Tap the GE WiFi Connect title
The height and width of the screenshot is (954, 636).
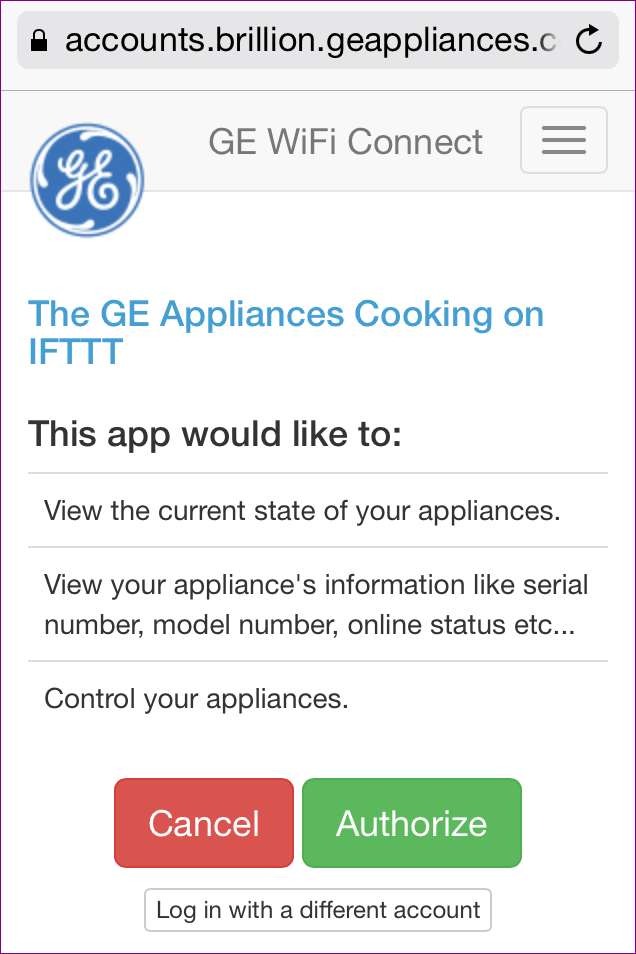click(x=345, y=142)
